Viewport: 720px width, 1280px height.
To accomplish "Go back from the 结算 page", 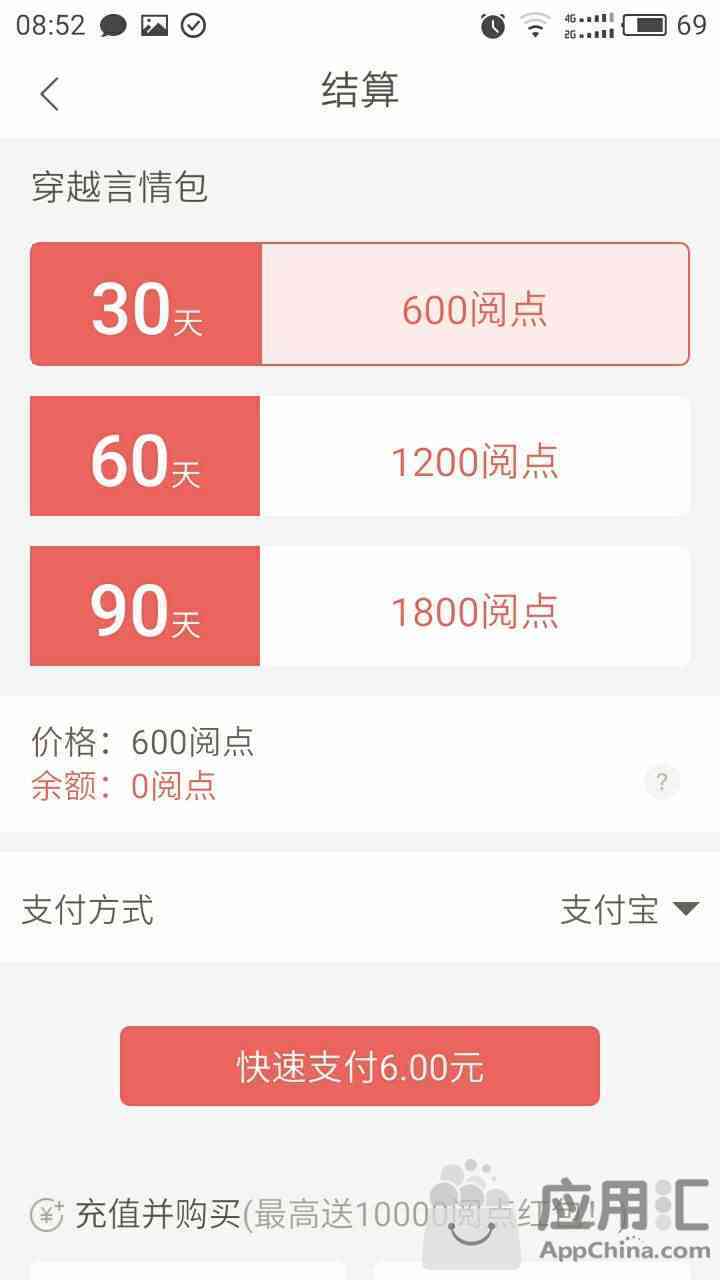I will point(50,94).
